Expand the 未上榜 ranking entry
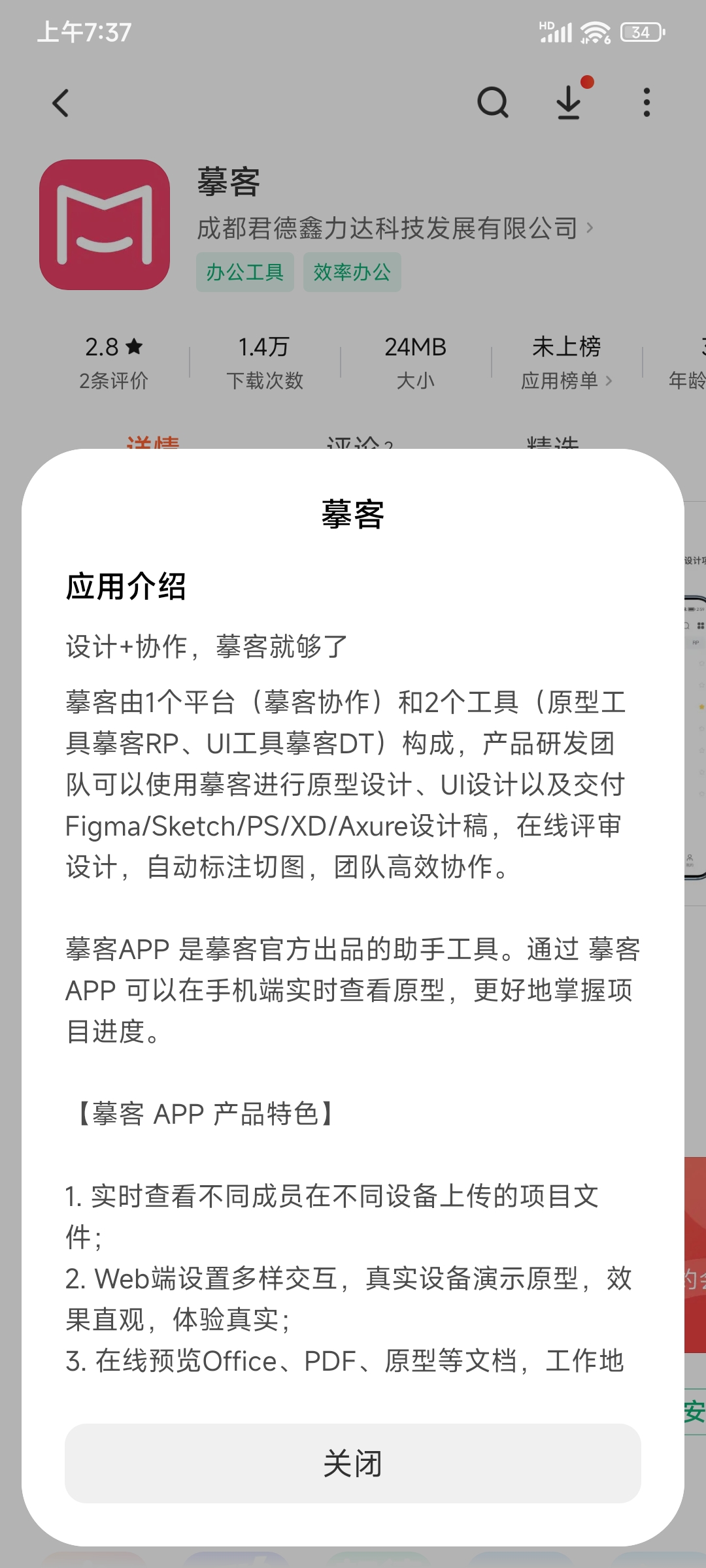This screenshot has width=706, height=1568. tap(565, 347)
